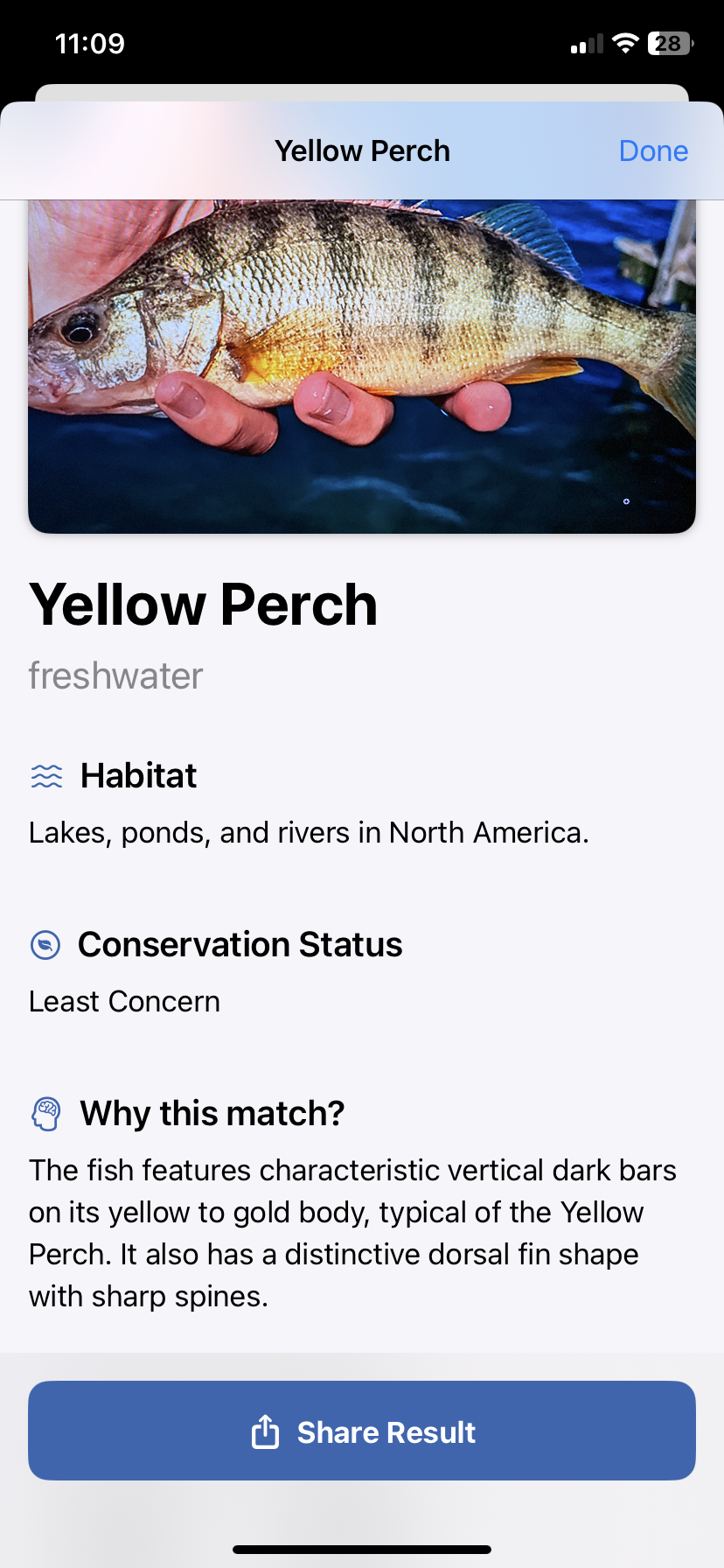Click the cellular signal bars indicator
This screenshot has height=1568, width=724.
point(587,42)
